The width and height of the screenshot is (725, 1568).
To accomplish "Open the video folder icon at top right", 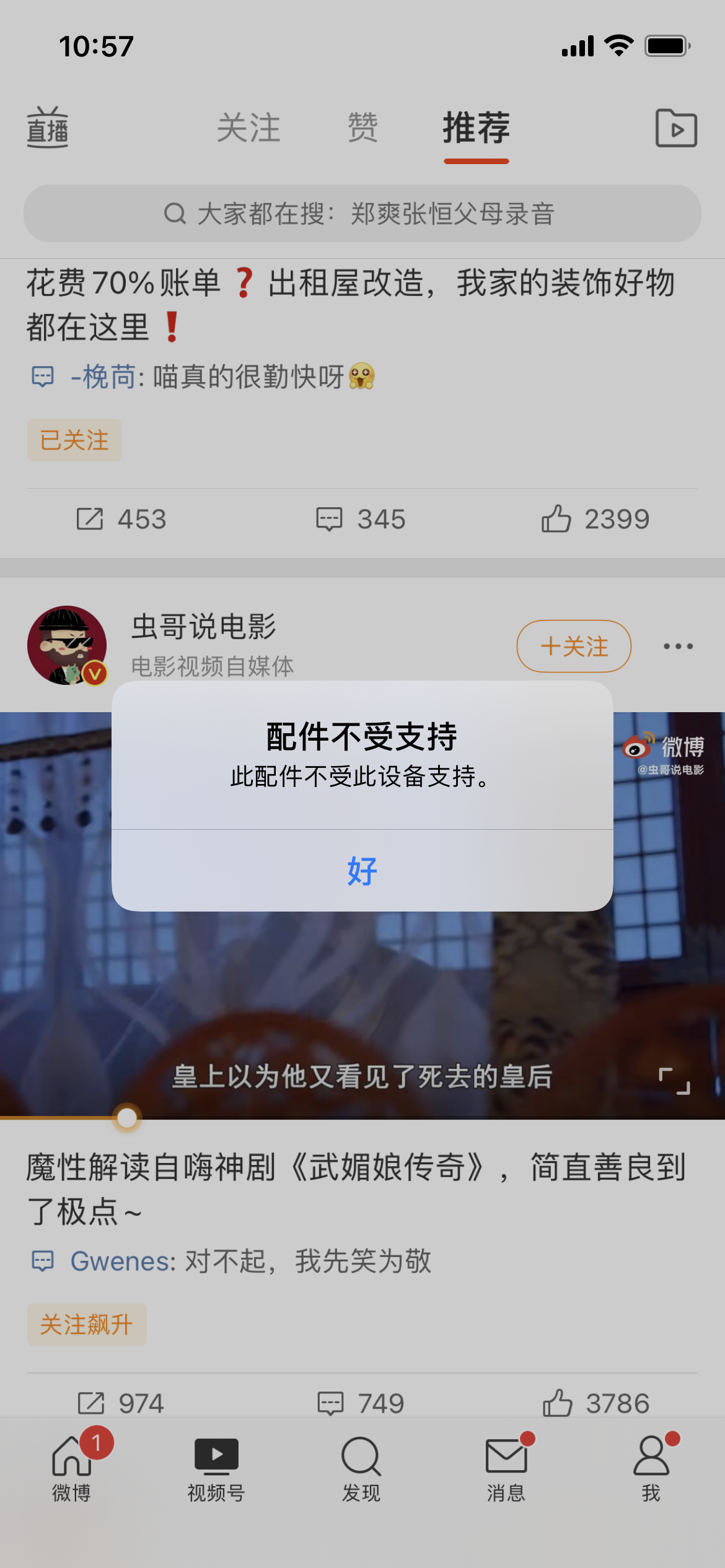I will tap(676, 128).
